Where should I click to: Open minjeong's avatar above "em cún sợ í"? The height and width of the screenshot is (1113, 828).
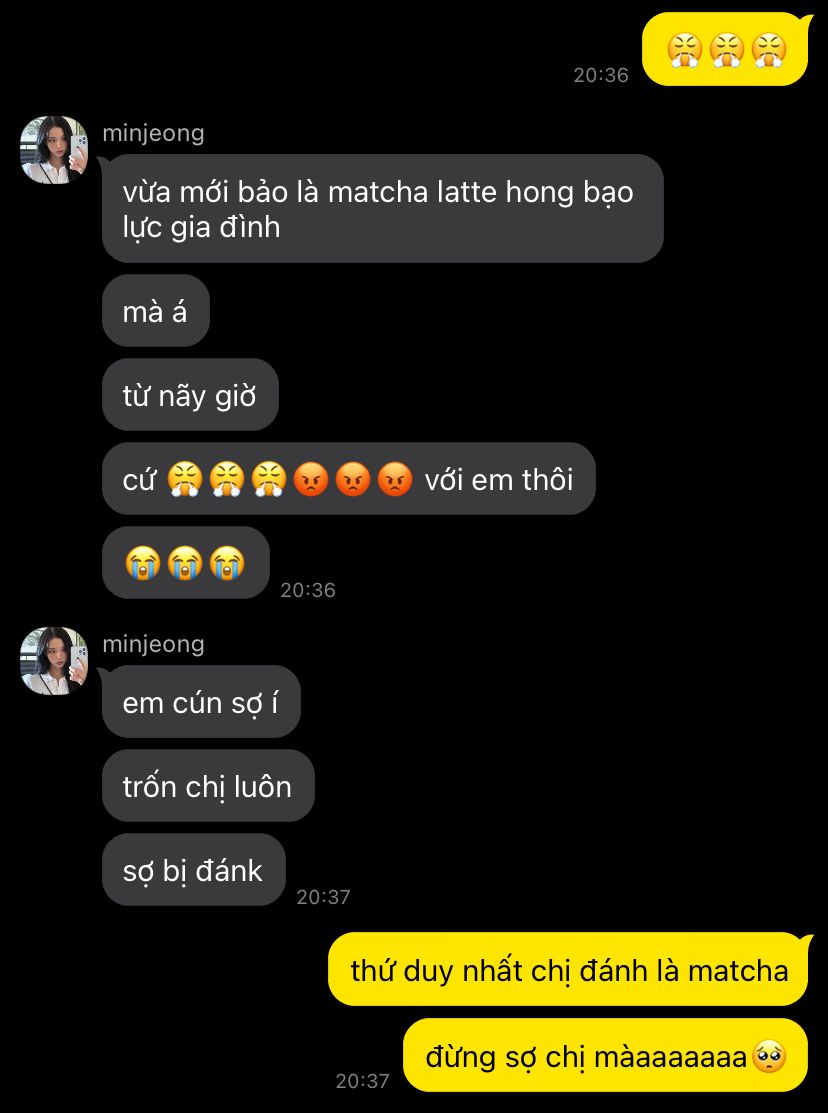[54, 661]
